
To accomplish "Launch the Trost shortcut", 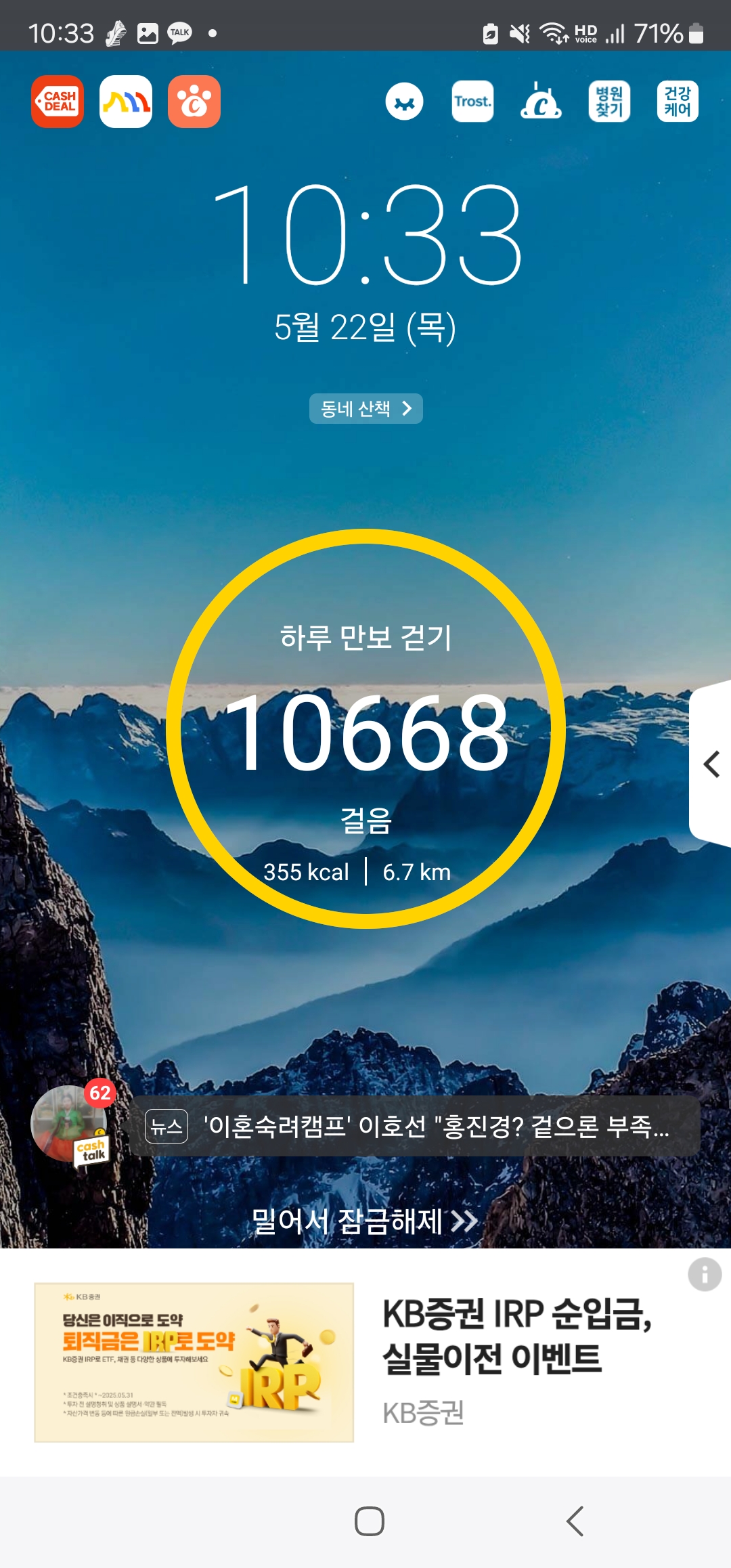I will (473, 102).
